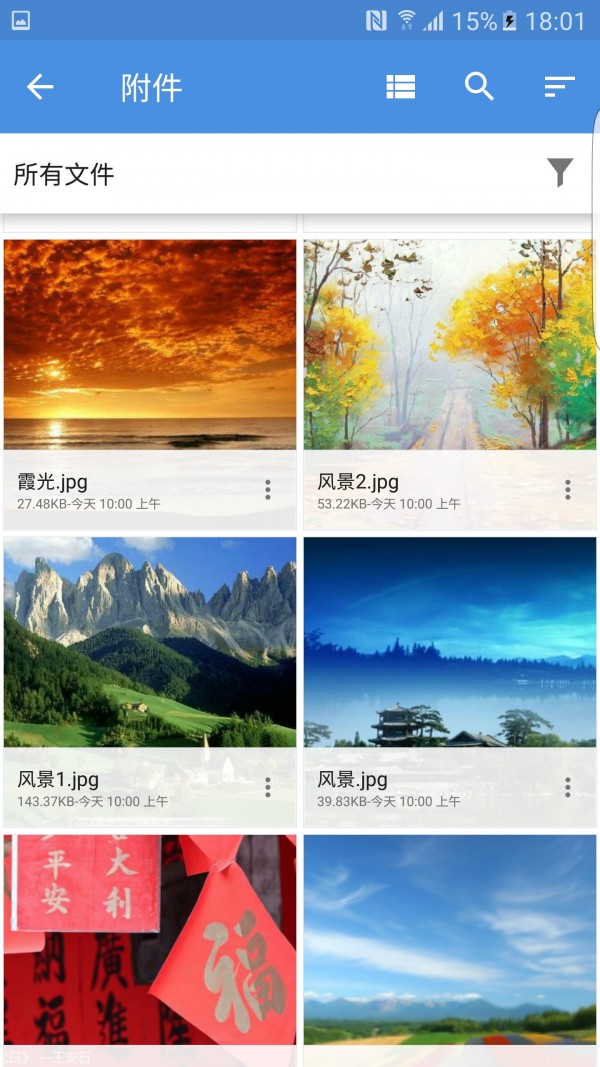Switch to list view layout
The height and width of the screenshot is (1067, 600).
click(x=400, y=87)
